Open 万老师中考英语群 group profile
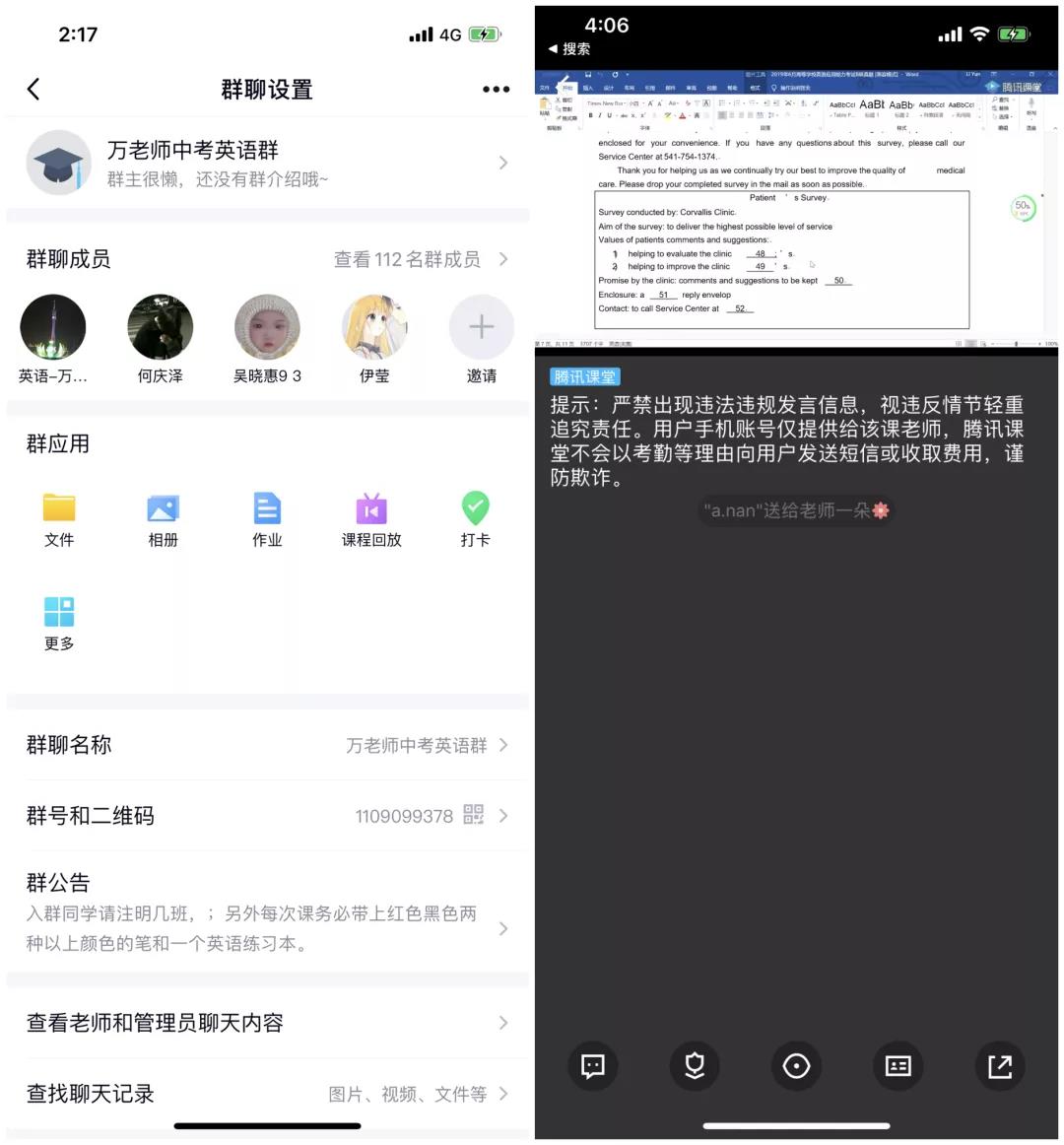Viewport: 1064px width, 1145px height. [x=266, y=163]
